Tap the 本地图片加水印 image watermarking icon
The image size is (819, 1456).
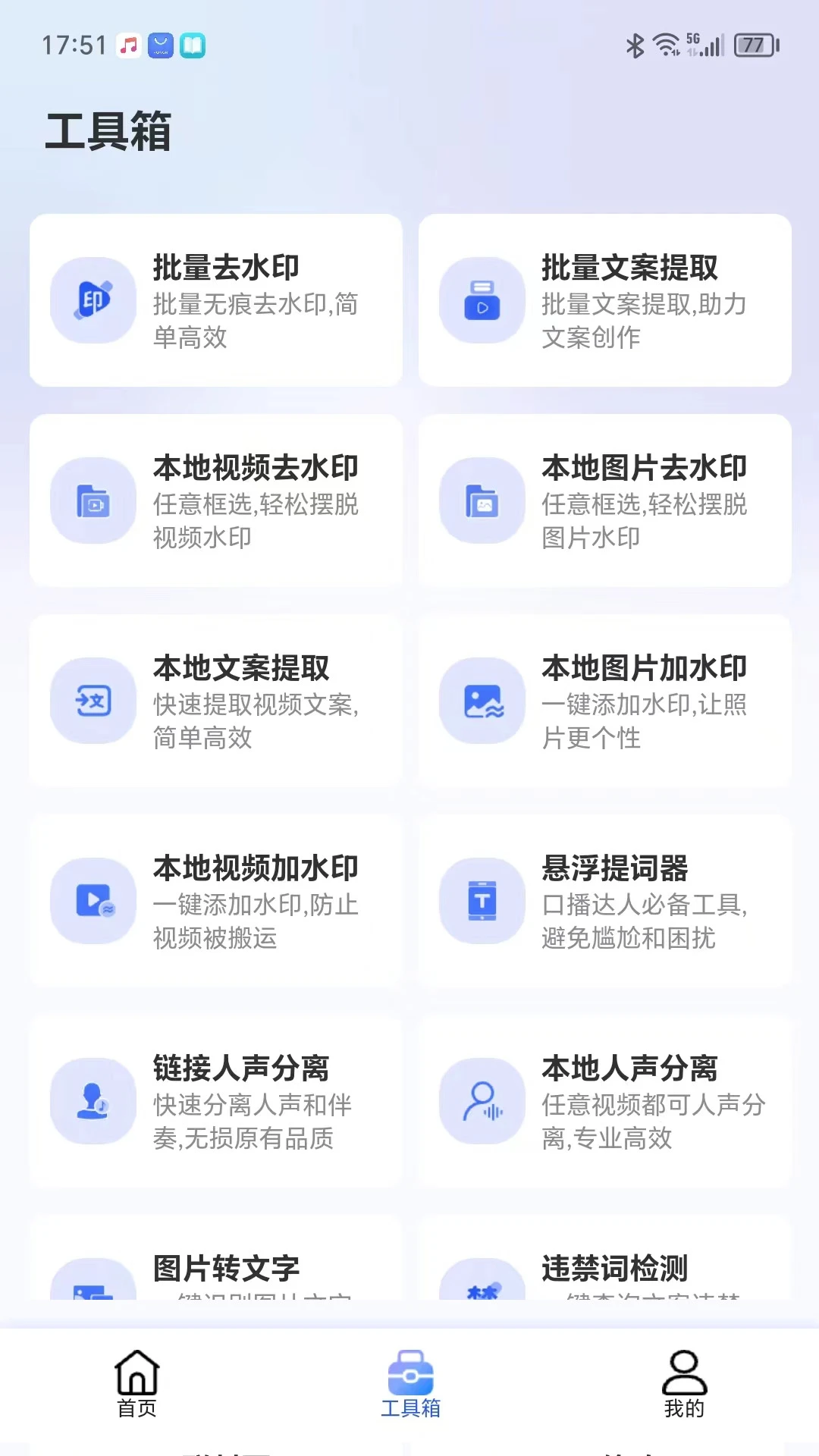click(x=482, y=701)
